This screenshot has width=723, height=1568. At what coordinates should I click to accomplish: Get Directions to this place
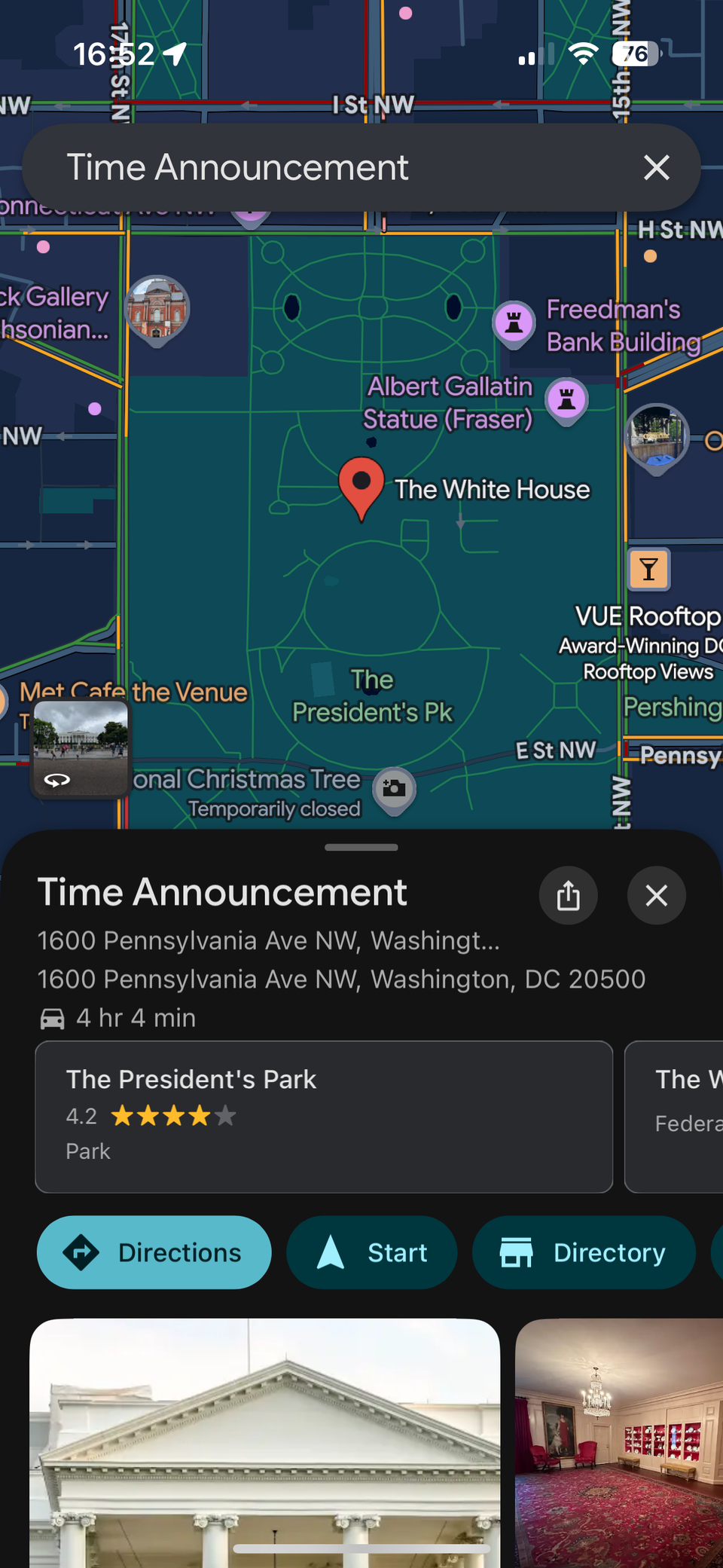[x=154, y=1252]
